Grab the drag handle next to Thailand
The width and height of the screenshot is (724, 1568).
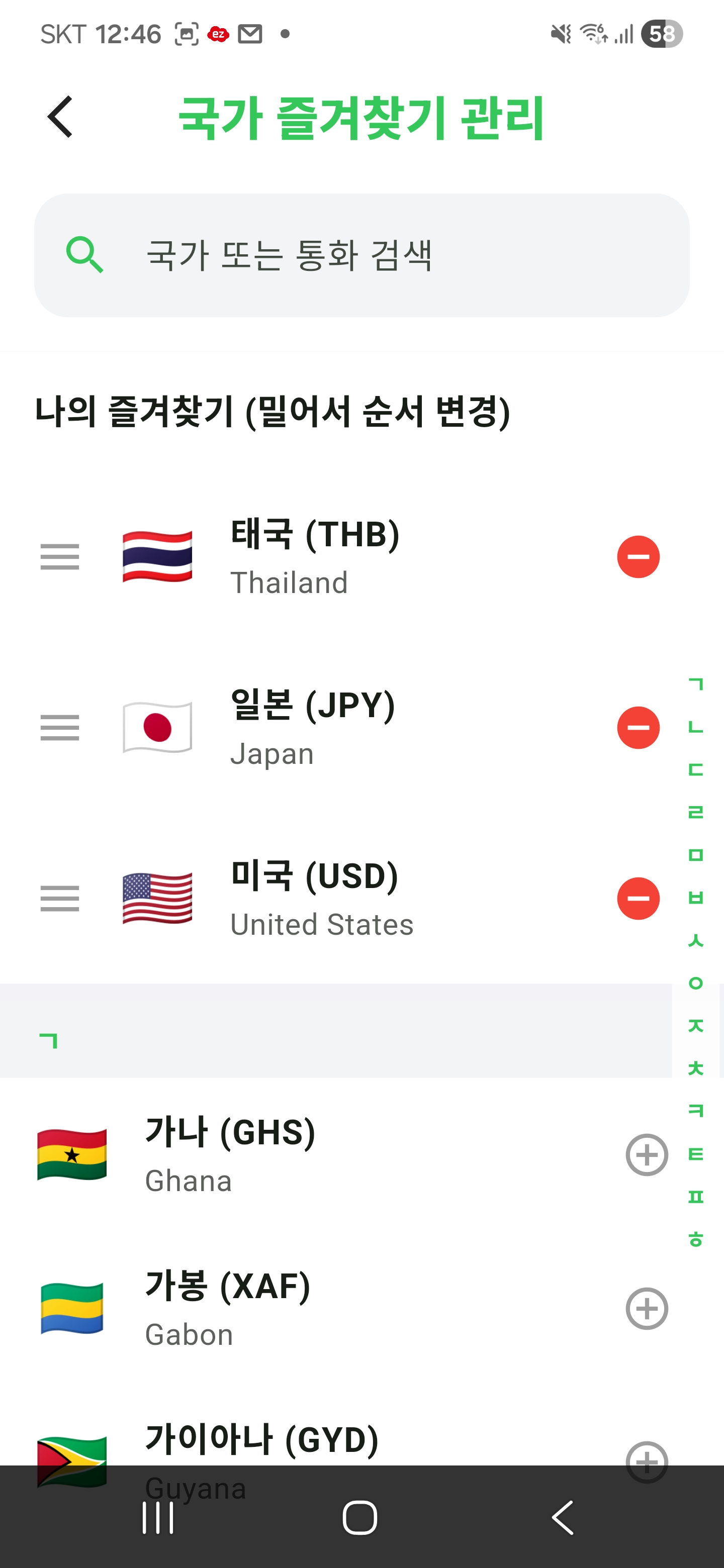tap(60, 556)
